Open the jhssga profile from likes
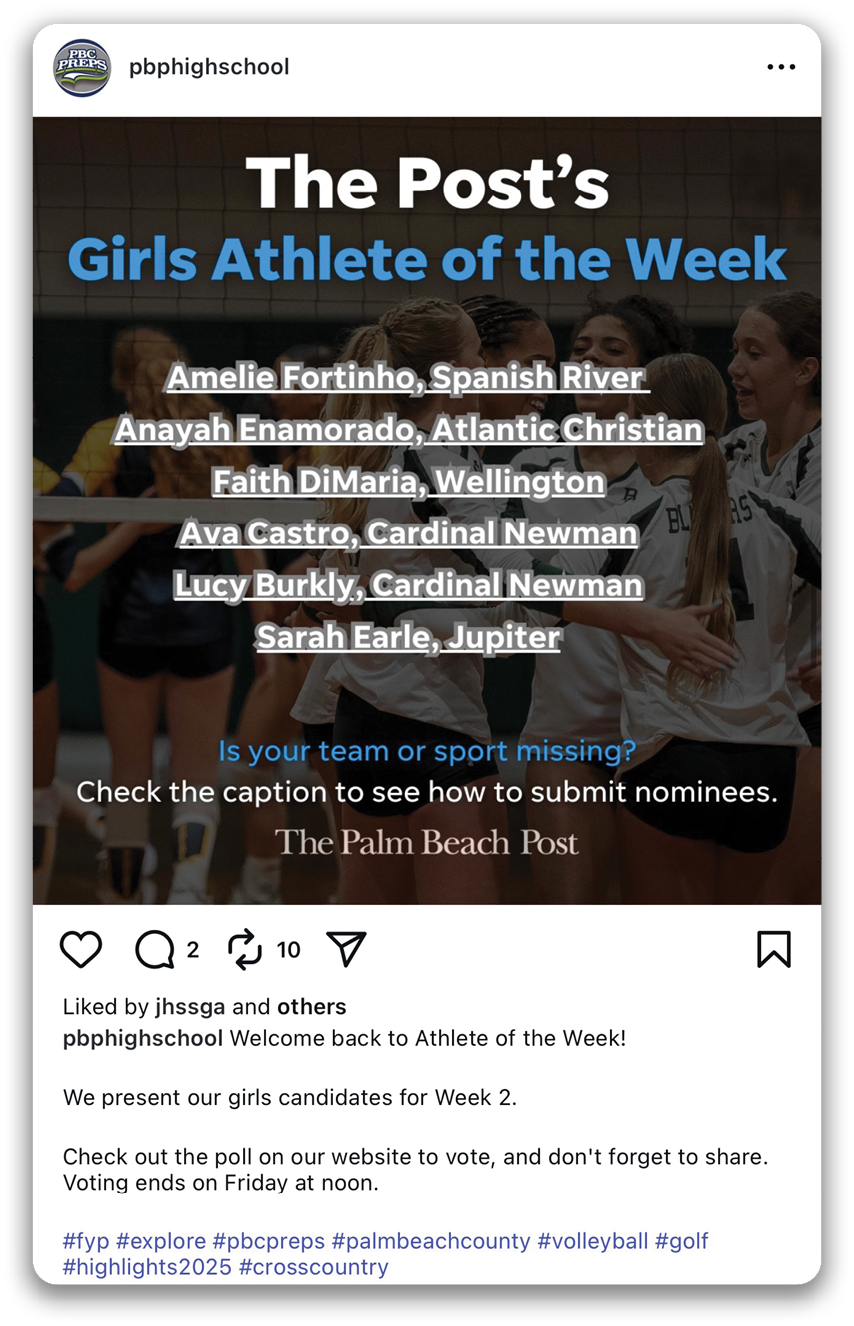 pyautogui.click(x=191, y=1006)
